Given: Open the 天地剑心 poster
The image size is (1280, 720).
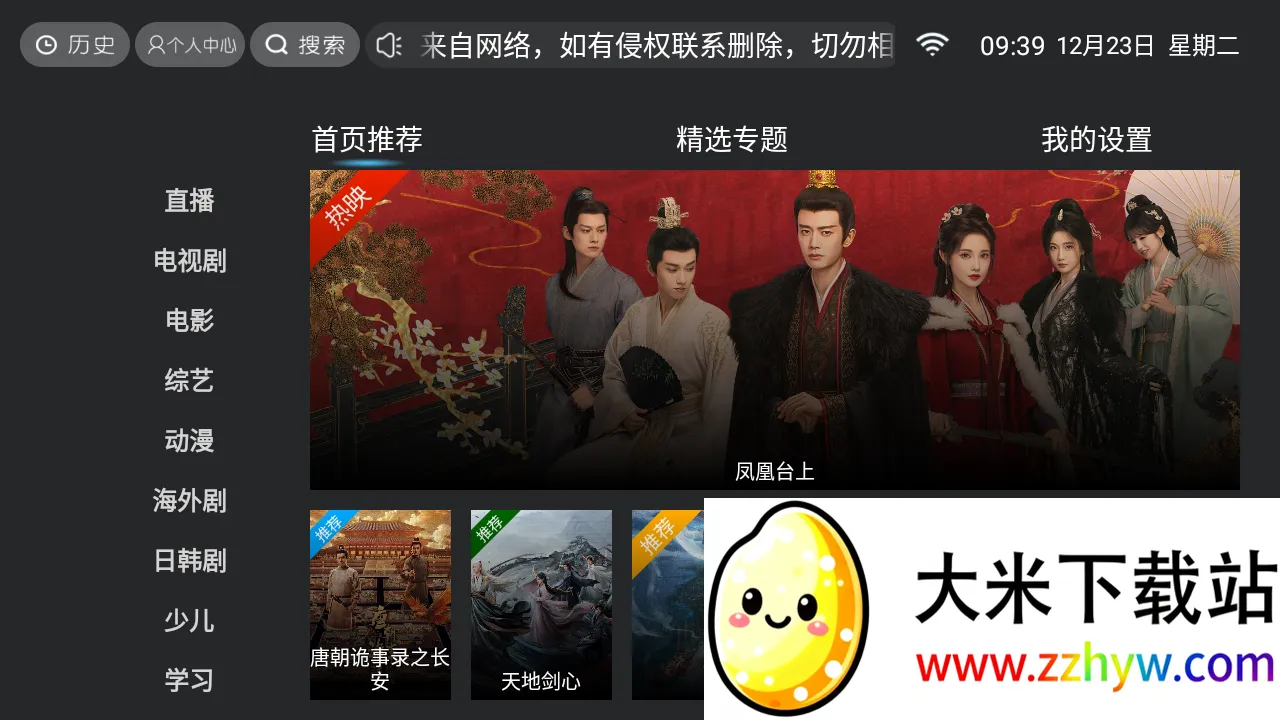Looking at the screenshot, I should tap(541, 604).
